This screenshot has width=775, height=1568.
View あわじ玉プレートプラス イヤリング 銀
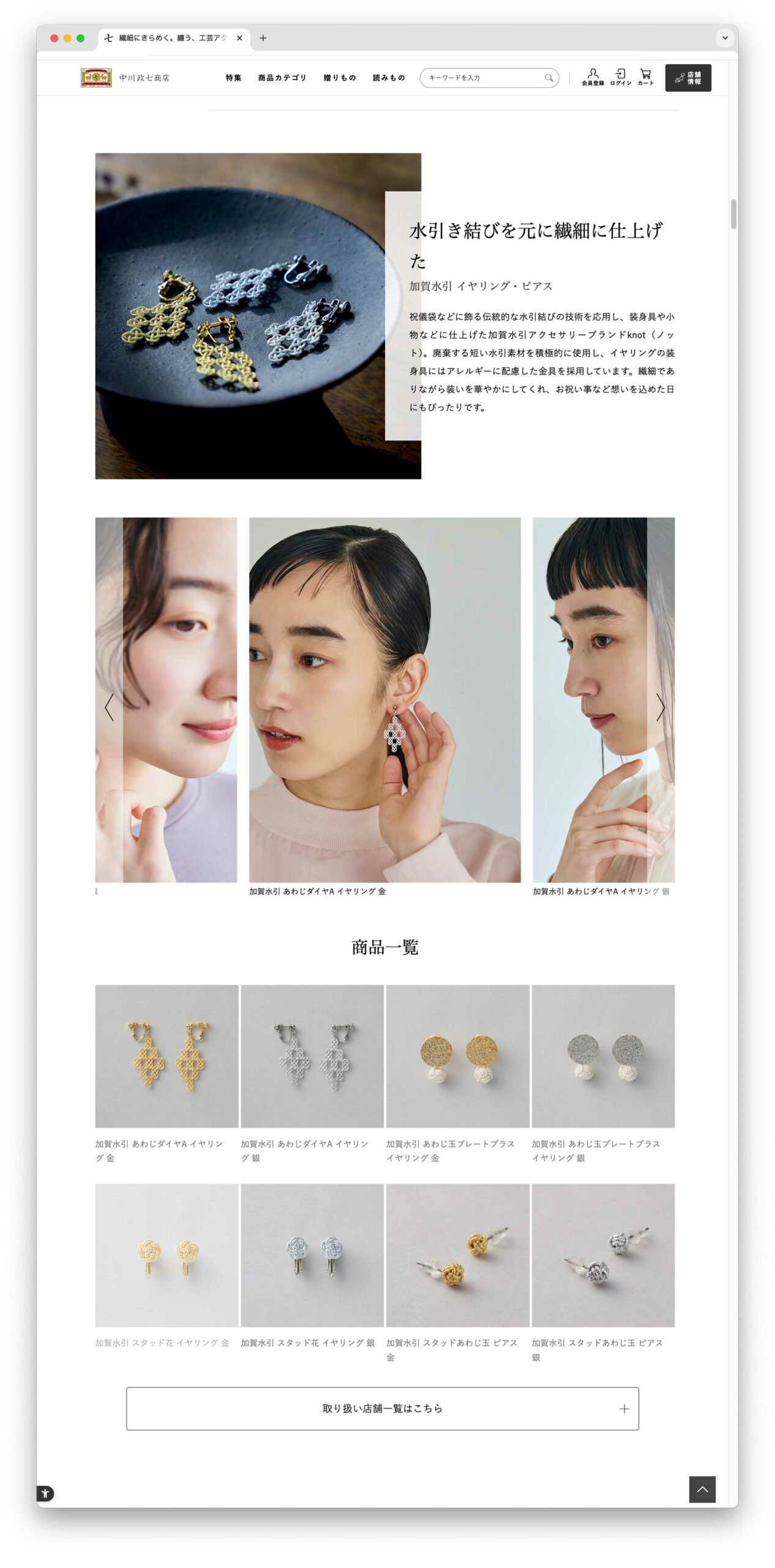pyautogui.click(x=602, y=1056)
